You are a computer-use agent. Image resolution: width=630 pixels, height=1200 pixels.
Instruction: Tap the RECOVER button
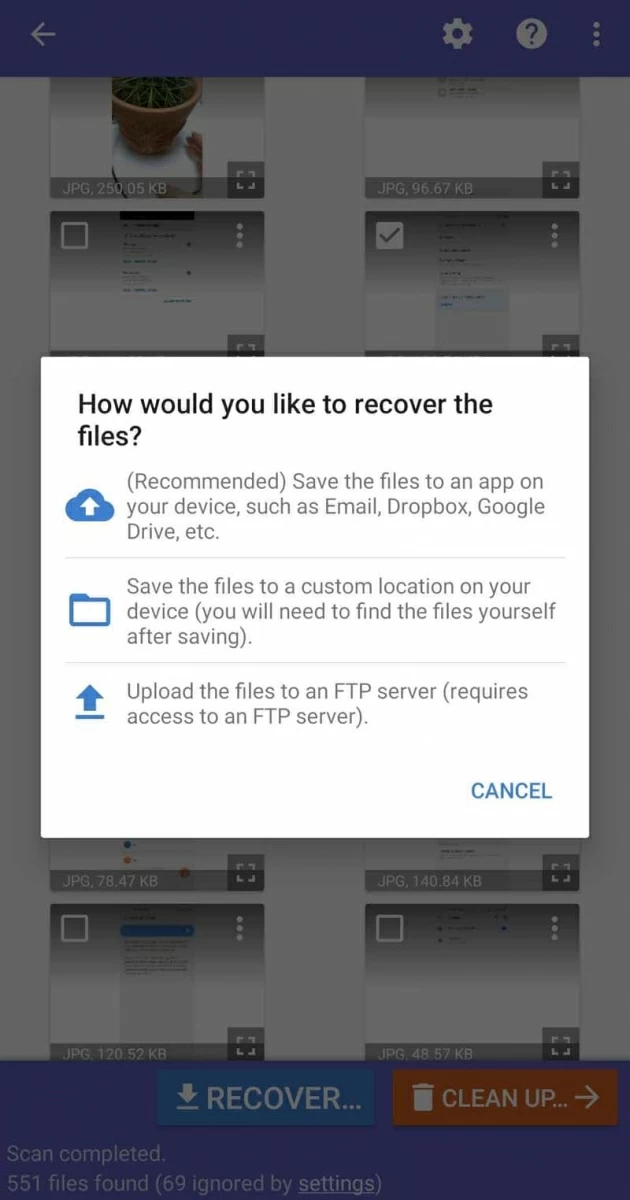coord(265,1098)
